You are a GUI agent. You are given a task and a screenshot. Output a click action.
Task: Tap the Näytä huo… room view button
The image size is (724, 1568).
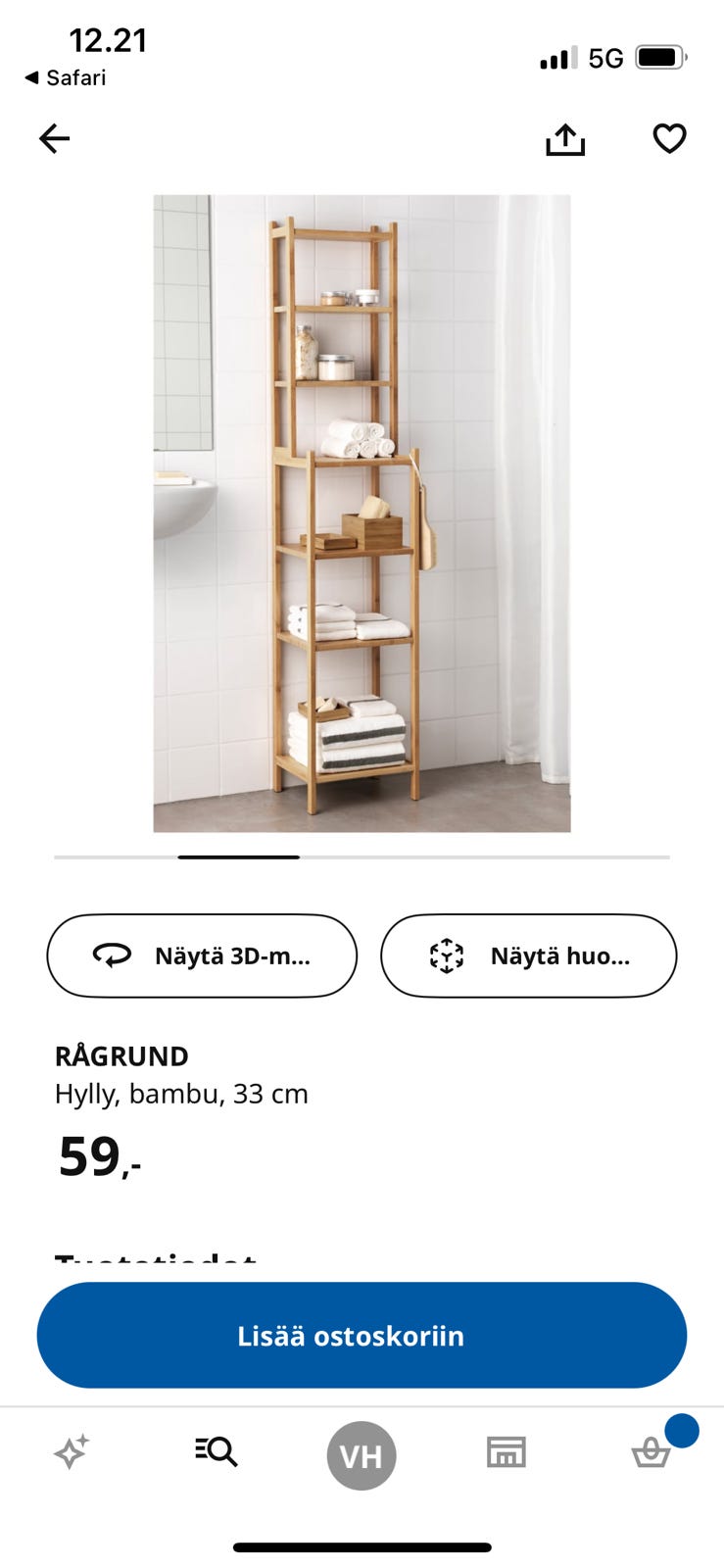[529, 955]
